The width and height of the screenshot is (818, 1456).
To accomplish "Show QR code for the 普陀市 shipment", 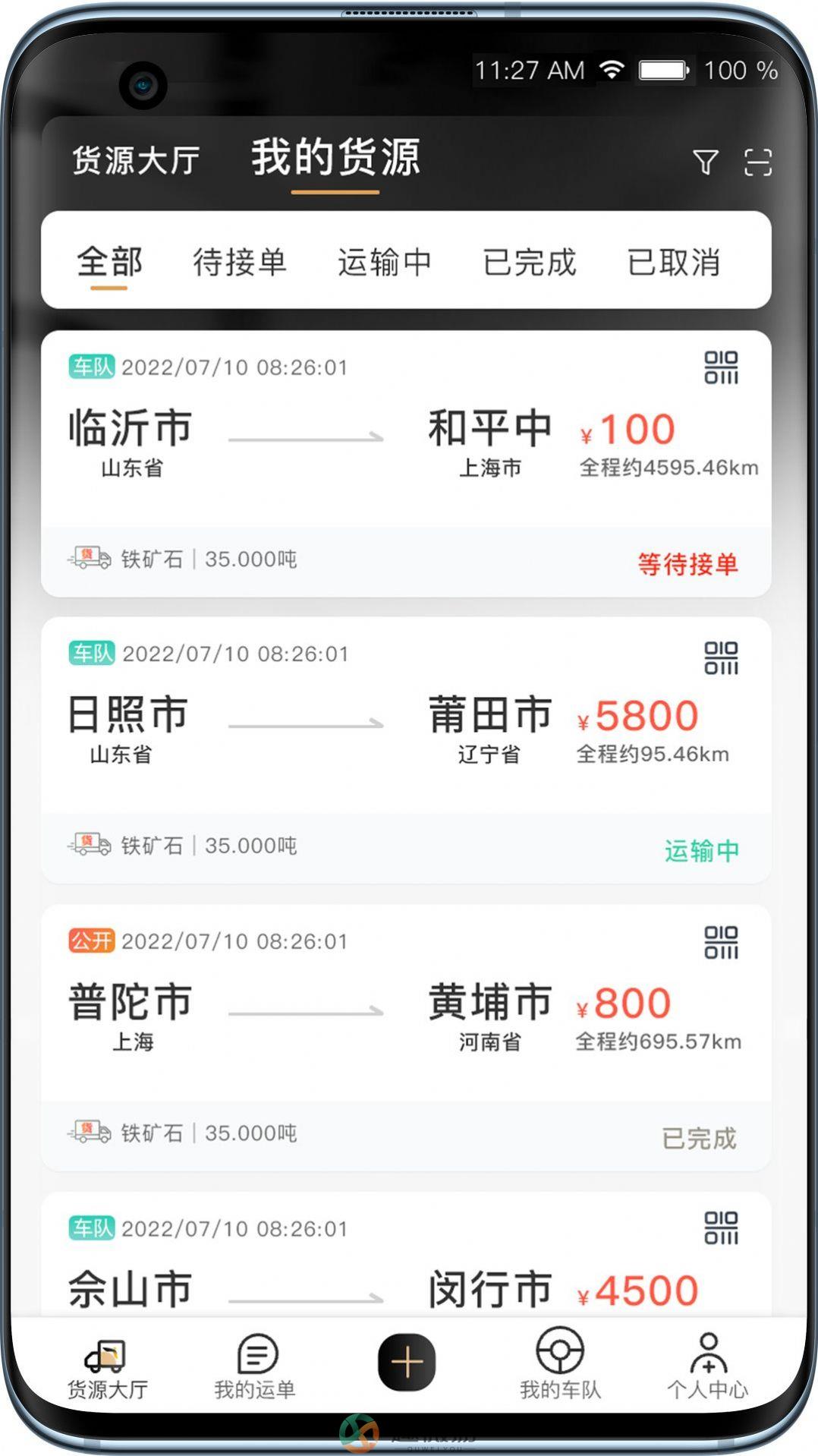I will [721, 942].
